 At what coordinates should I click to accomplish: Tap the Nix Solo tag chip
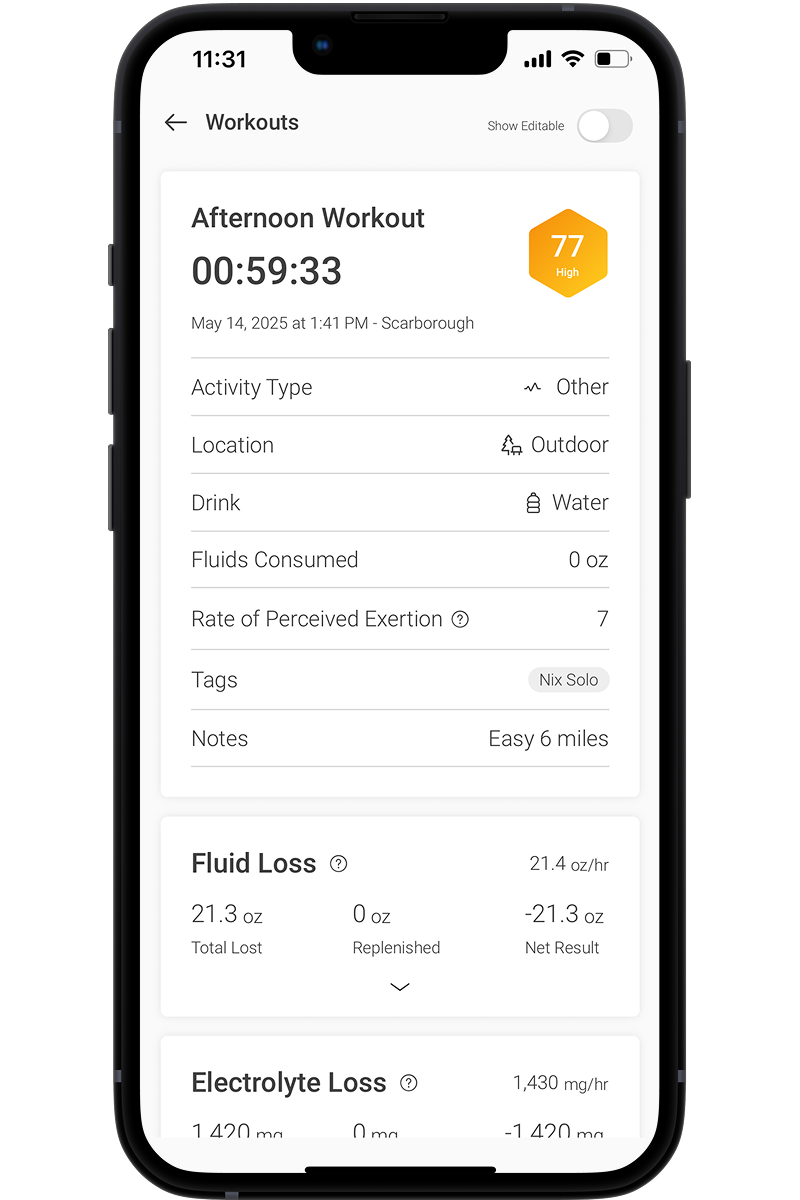568,680
